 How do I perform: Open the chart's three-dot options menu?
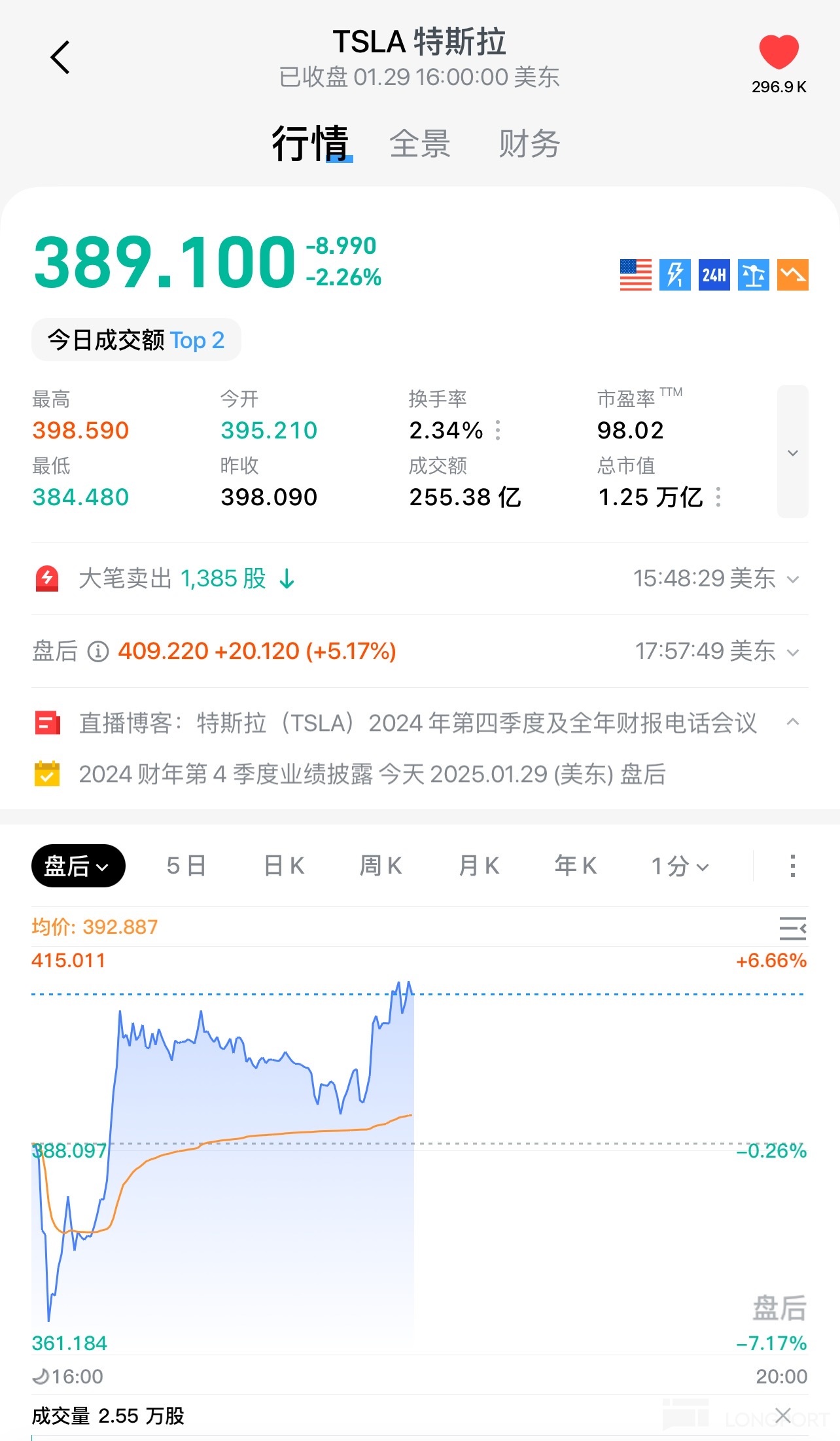(x=792, y=866)
